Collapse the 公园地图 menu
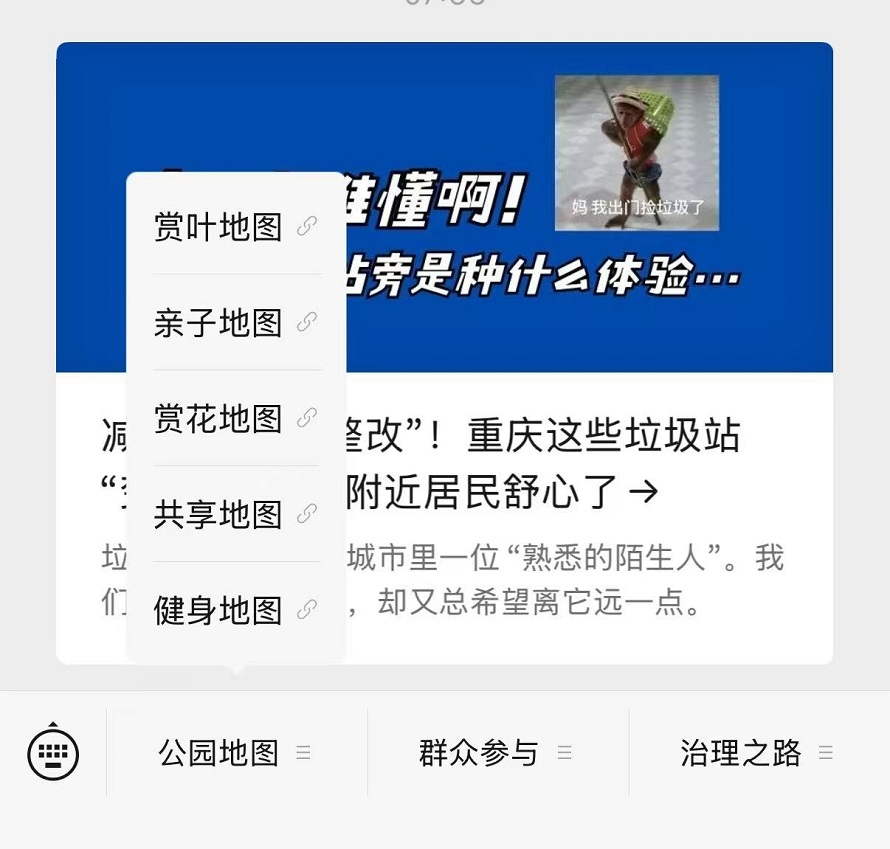This screenshot has height=849, width=890. tap(236, 753)
